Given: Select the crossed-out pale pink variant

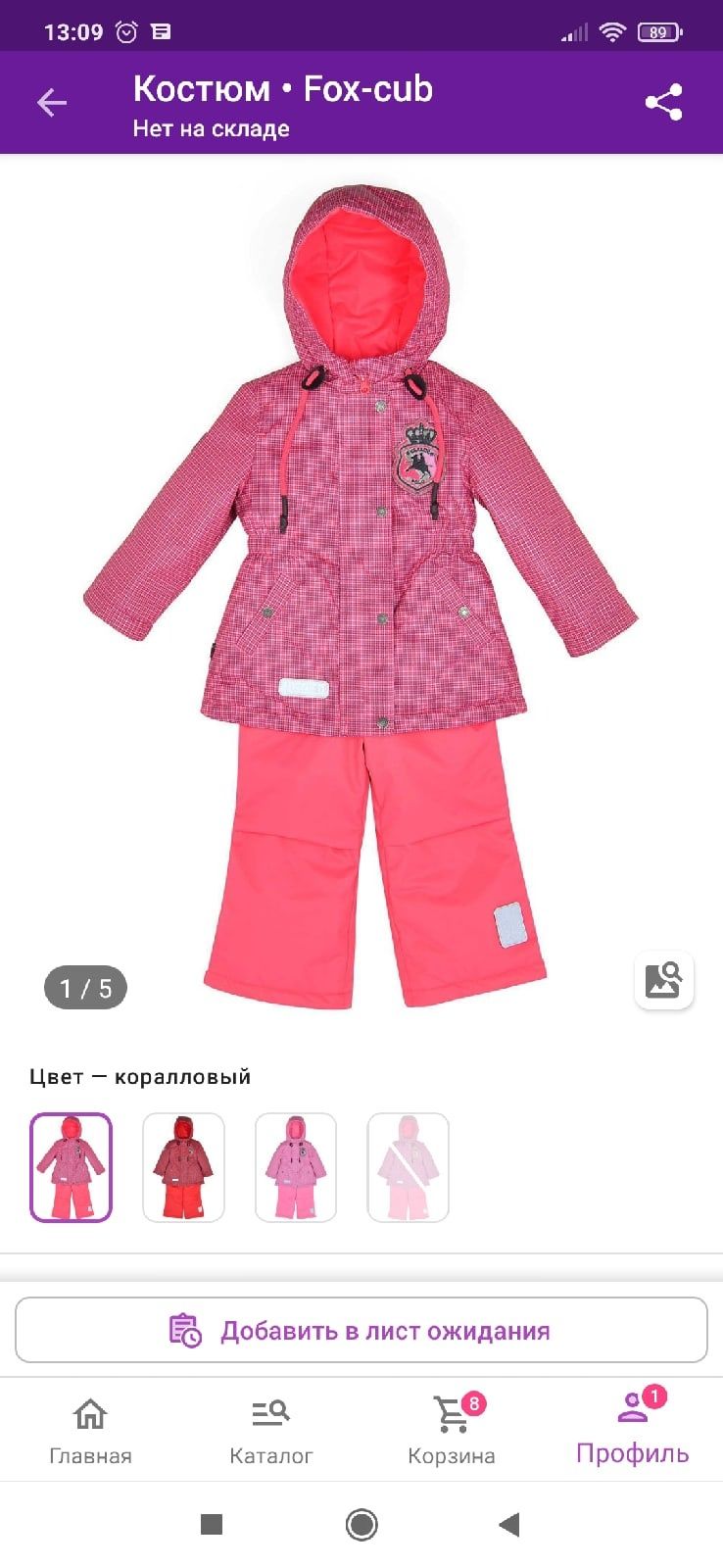Looking at the screenshot, I should click(x=408, y=1167).
